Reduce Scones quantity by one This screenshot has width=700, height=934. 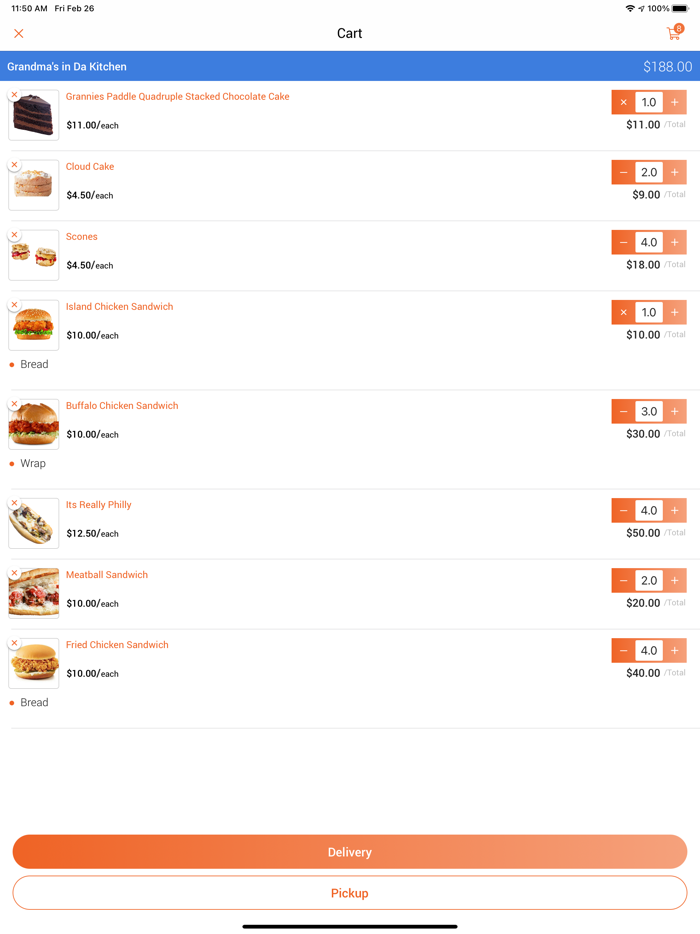click(x=623, y=242)
